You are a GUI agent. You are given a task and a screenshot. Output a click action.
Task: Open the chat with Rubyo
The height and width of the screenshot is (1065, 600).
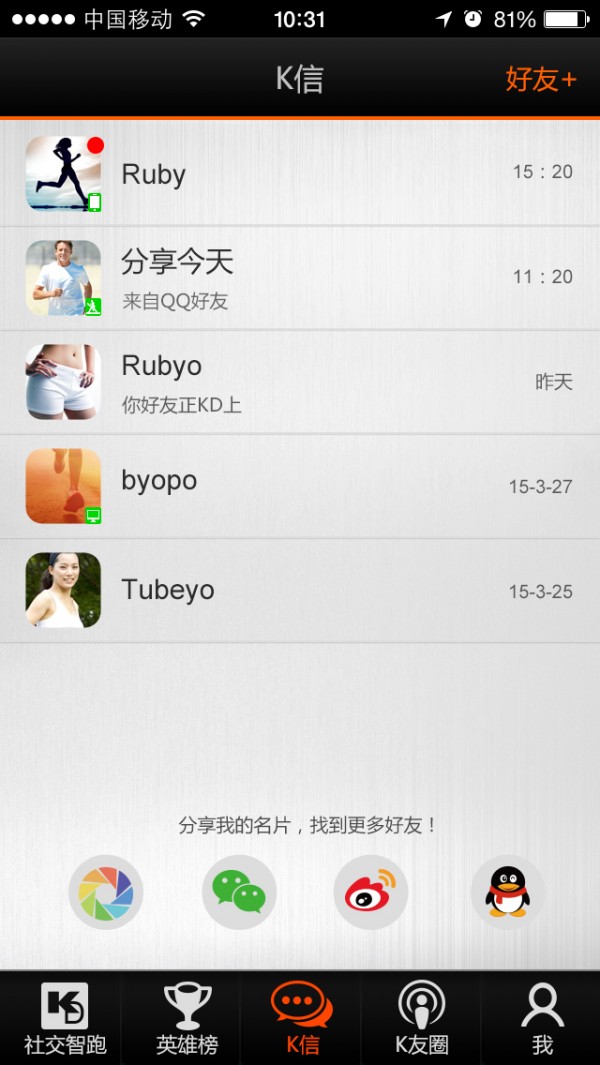coord(300,382)
